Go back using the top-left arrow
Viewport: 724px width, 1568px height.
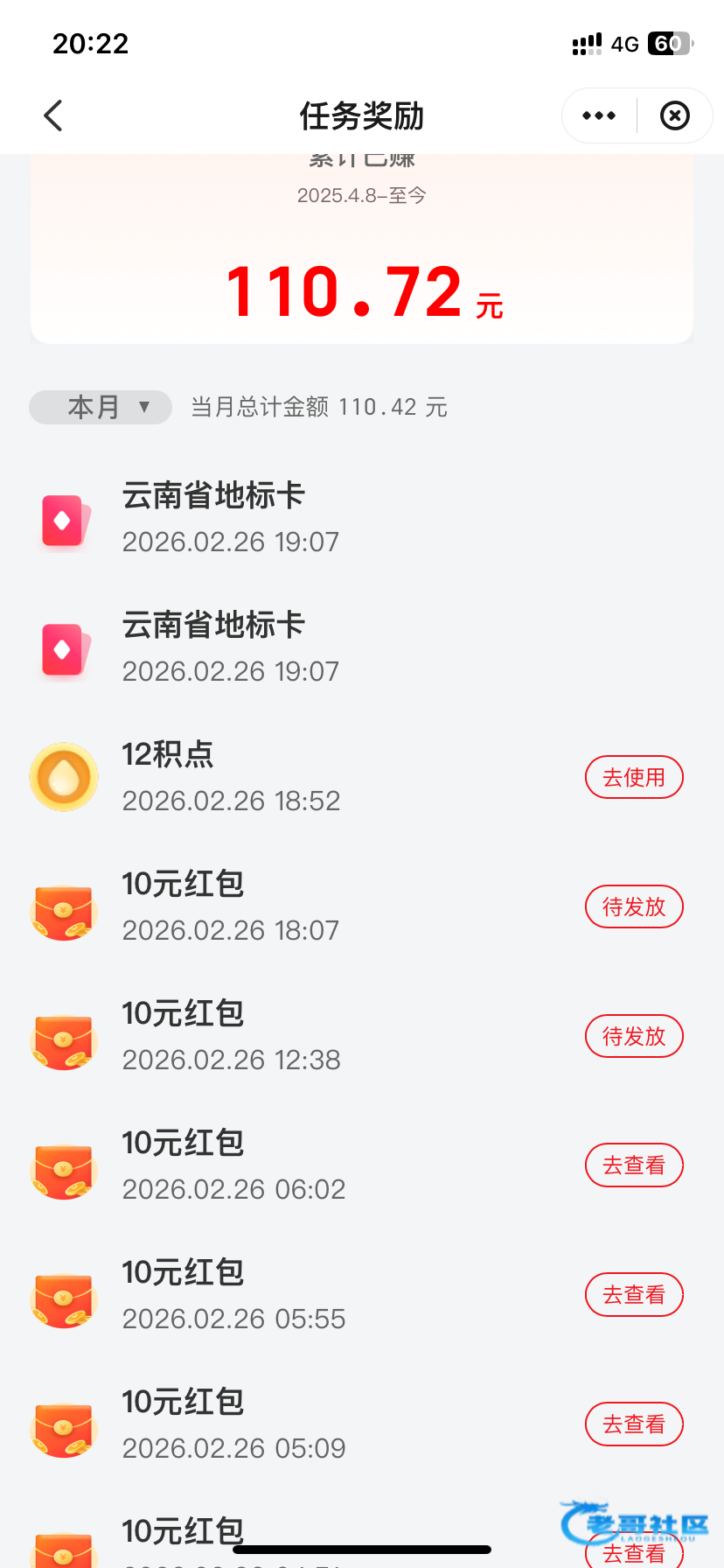pyautogui.click(x=53, y=115)
